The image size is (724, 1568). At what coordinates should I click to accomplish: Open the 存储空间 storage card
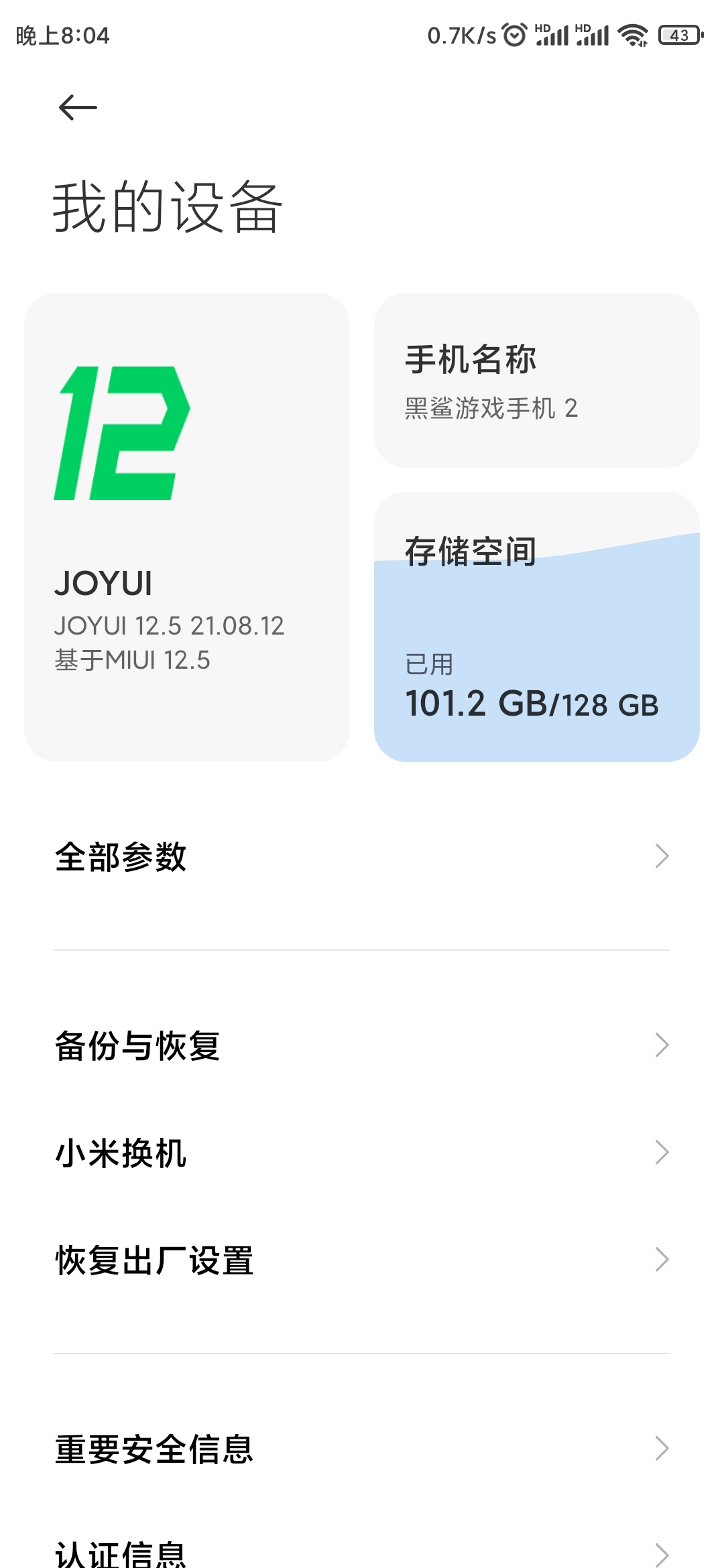click(x=537, y=627)
